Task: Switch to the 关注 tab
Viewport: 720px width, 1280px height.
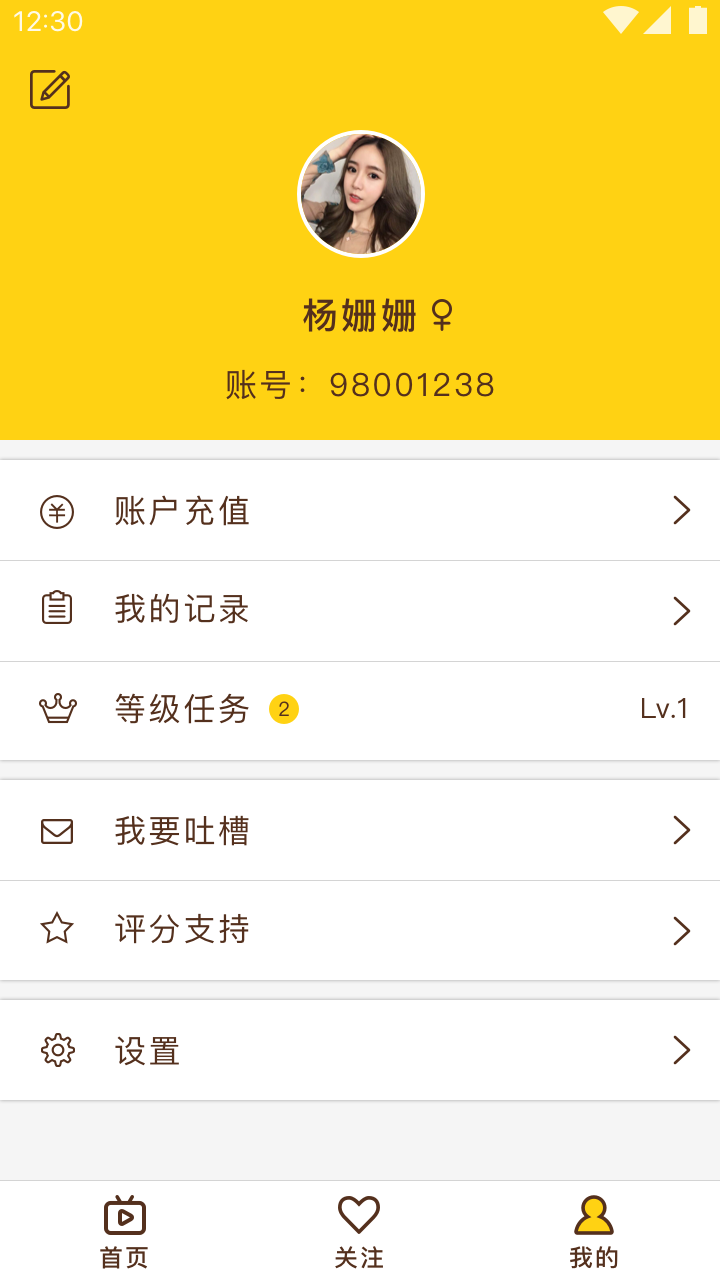Action: coord(359,1230)
